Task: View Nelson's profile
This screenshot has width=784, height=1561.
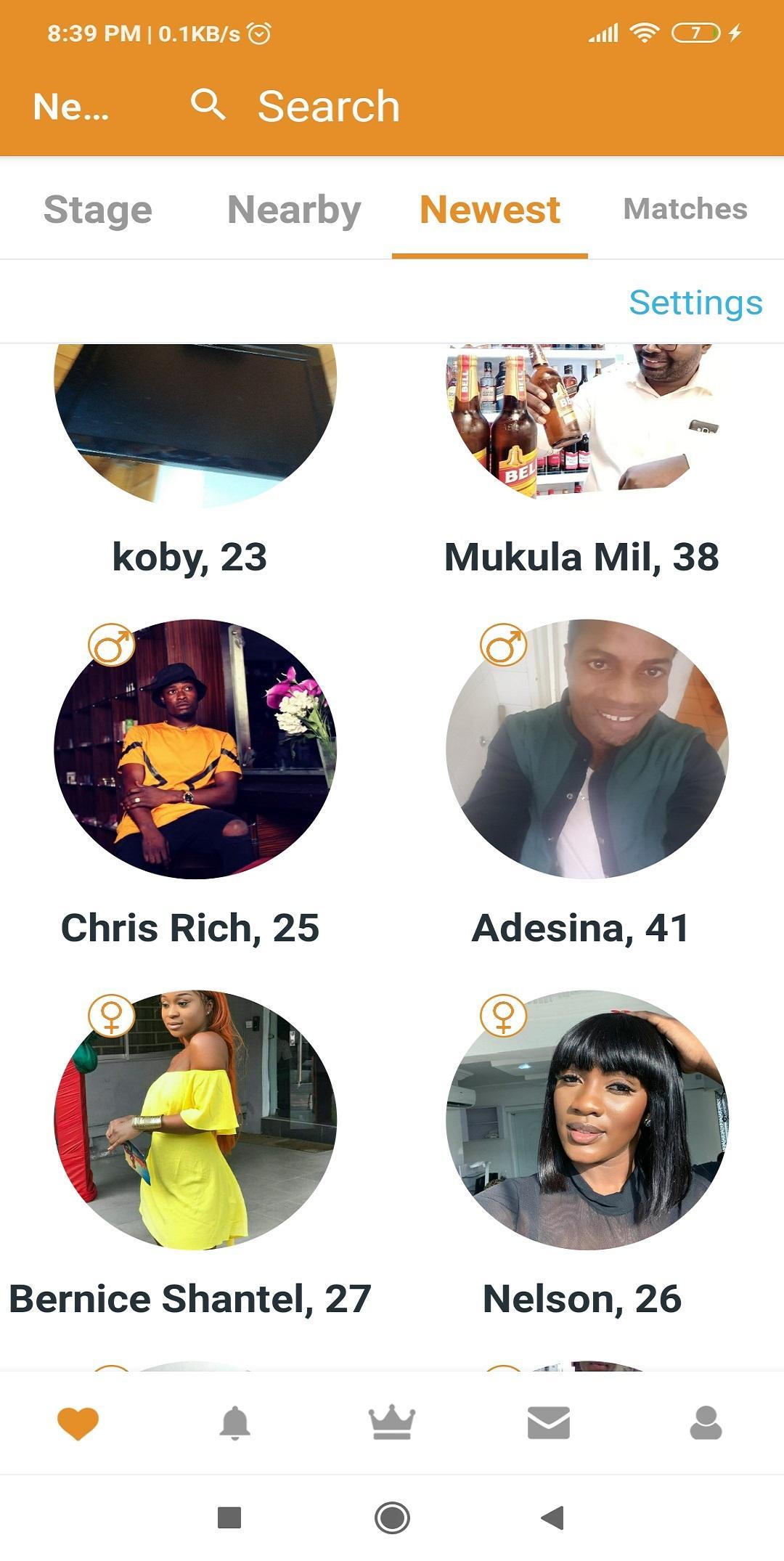Action: point(587,1120)
